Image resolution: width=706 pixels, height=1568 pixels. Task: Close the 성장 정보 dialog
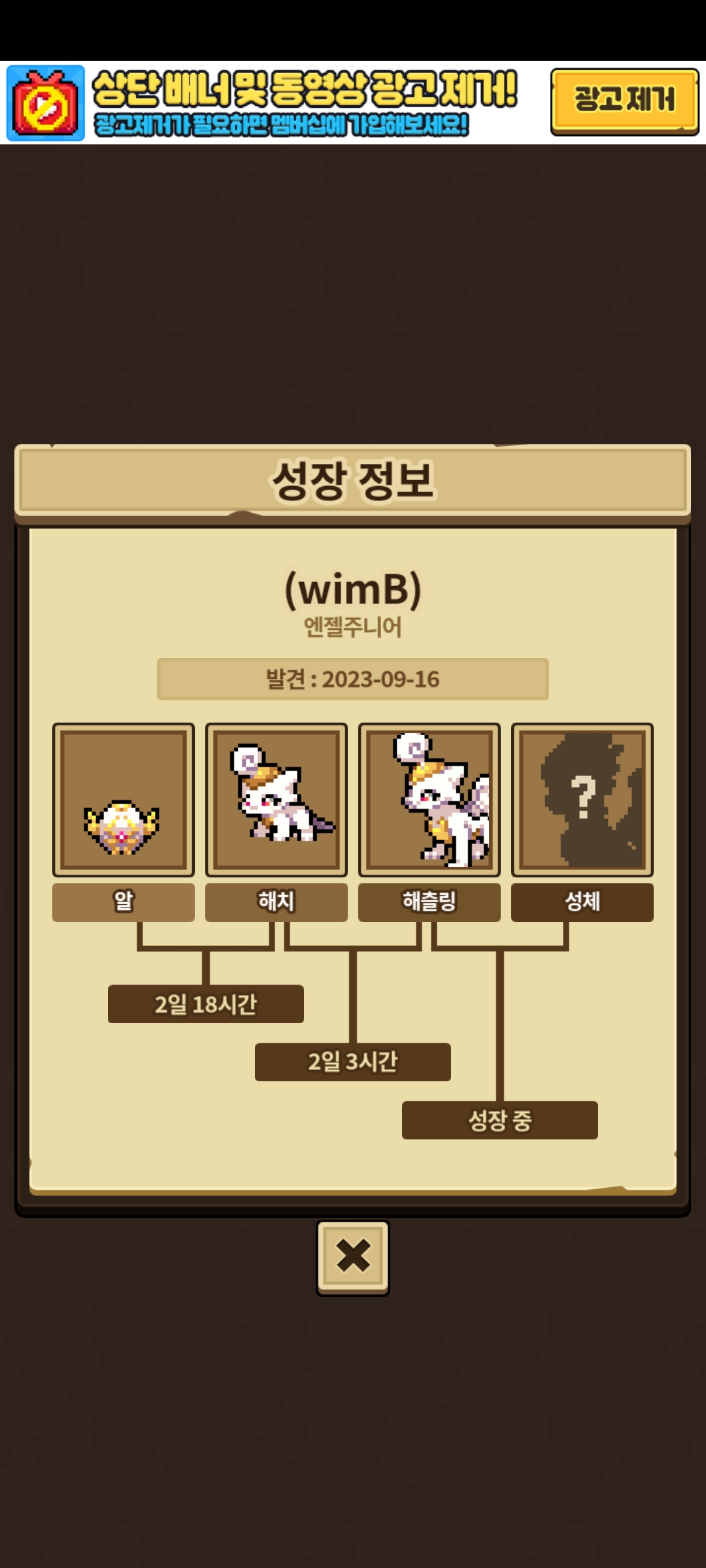coord(353,1256)
